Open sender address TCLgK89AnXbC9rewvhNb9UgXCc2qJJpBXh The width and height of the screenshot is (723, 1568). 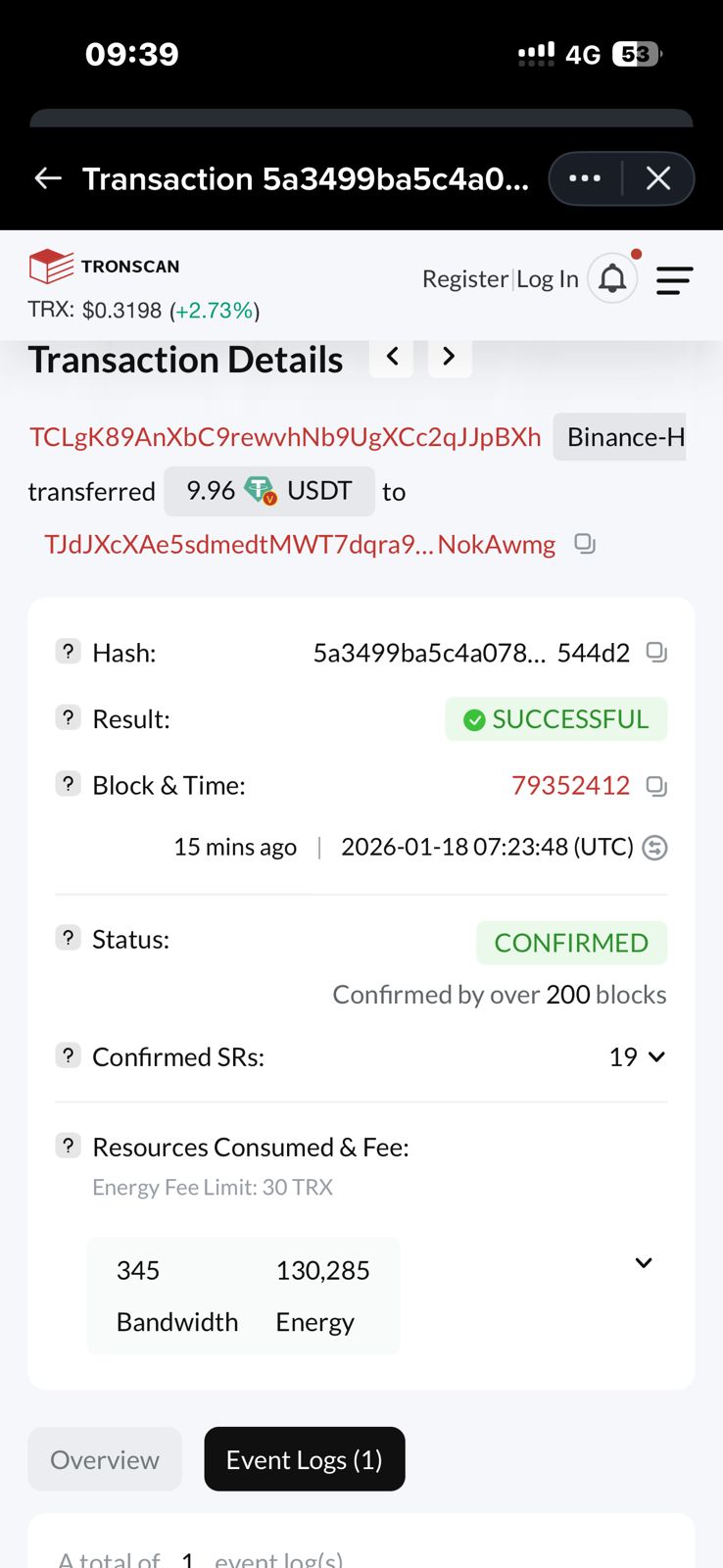pyautogui.click(x=285, y=437)
